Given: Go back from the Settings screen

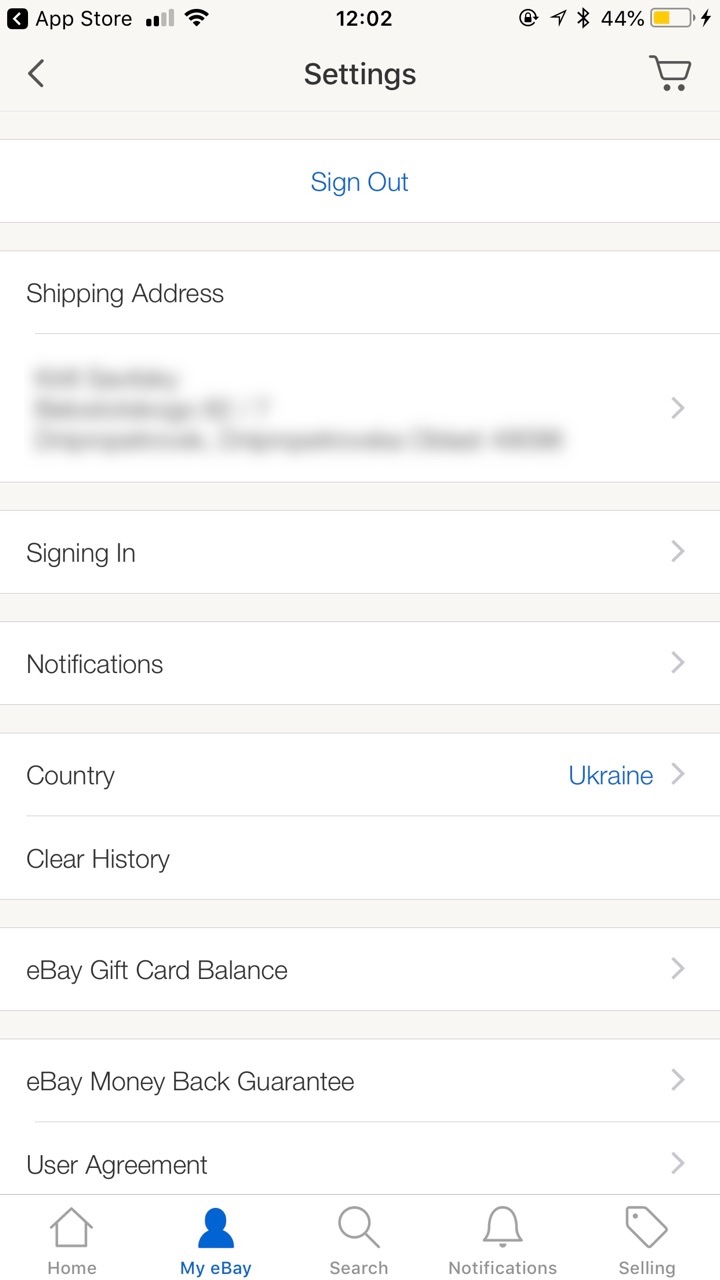Looking at the screenshot, I should pyautogui.click(x=36, y=74).
